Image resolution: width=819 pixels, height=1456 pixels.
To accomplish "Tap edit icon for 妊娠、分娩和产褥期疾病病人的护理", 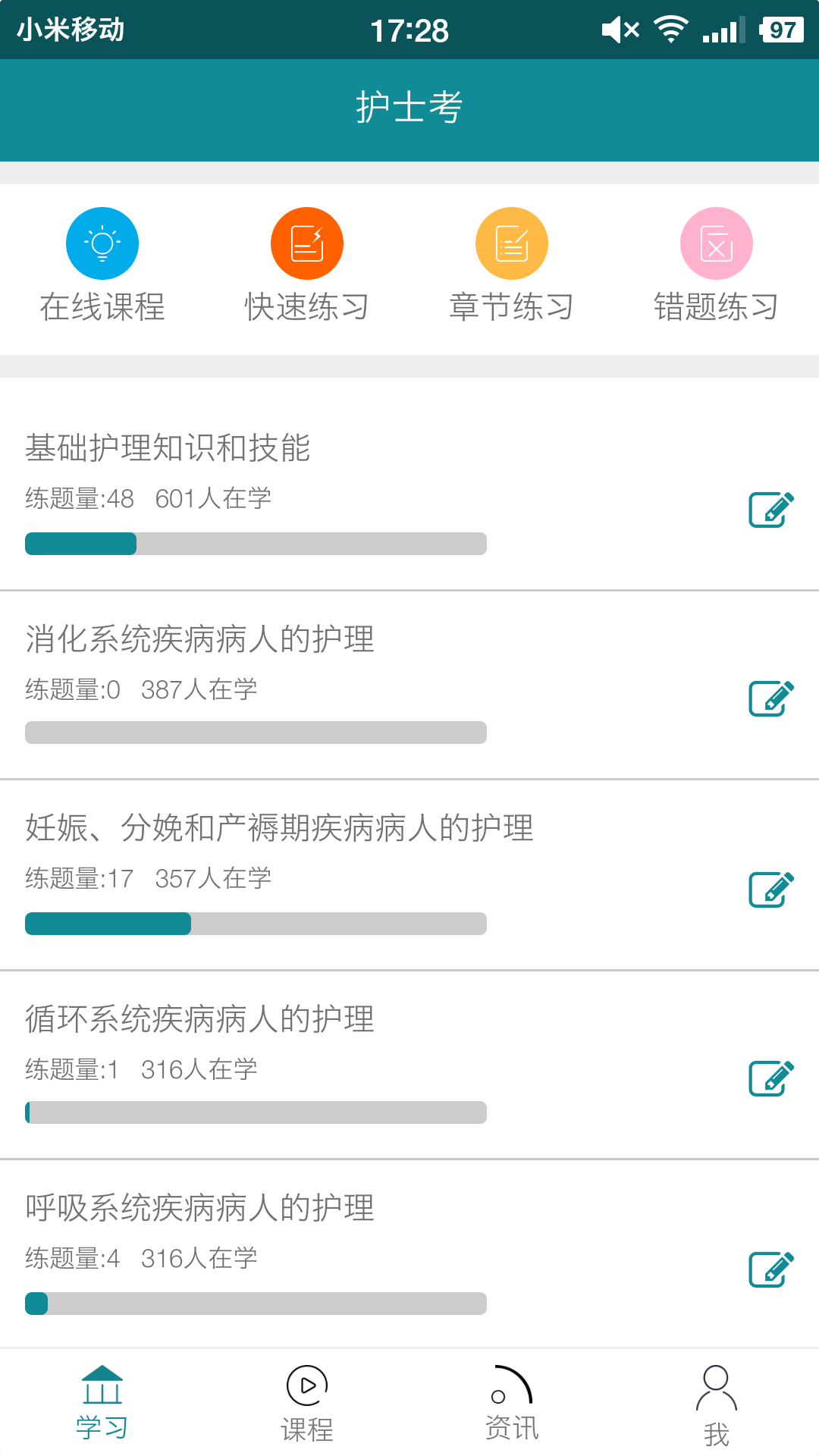I will pyautogui.click(x=771, y=890).
